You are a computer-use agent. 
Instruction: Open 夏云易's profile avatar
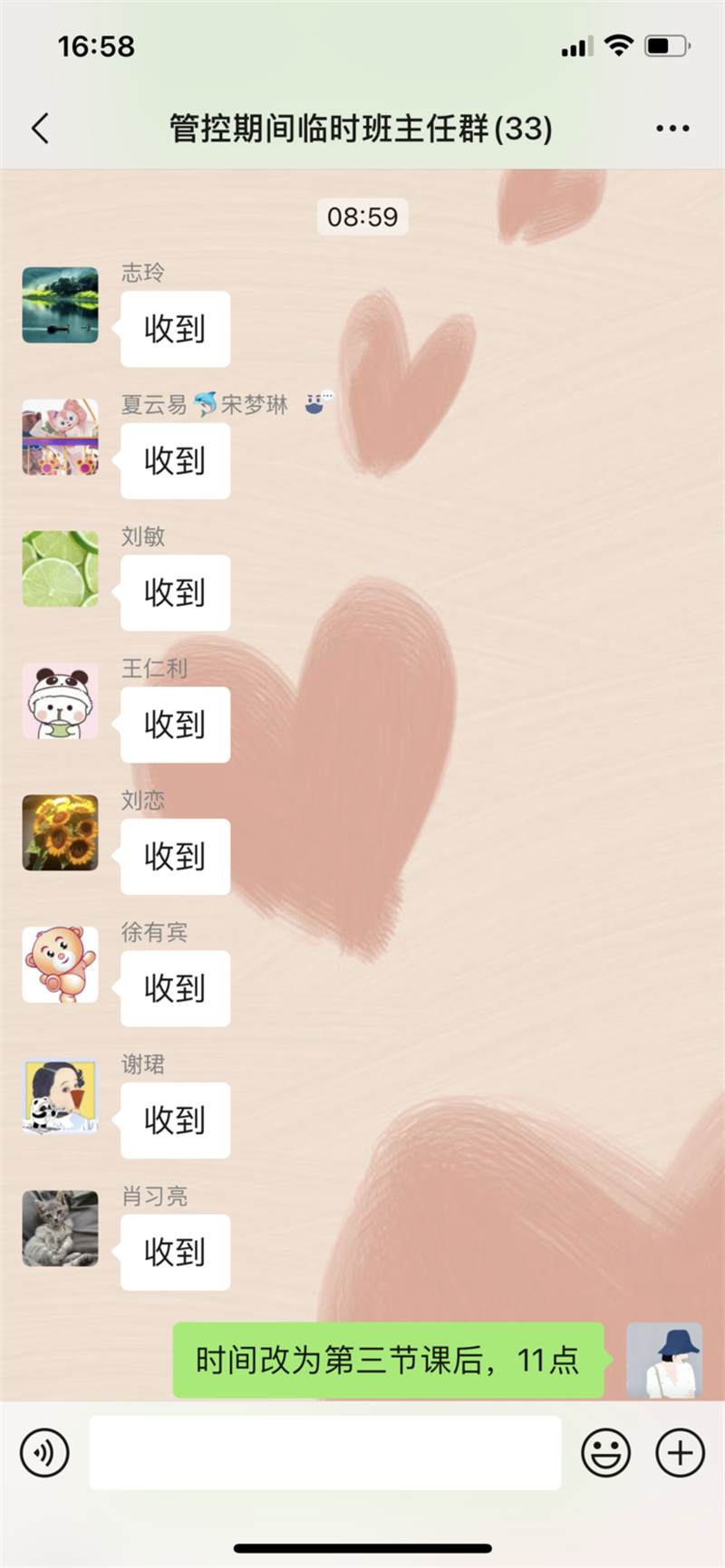click(x=60, y=437)
